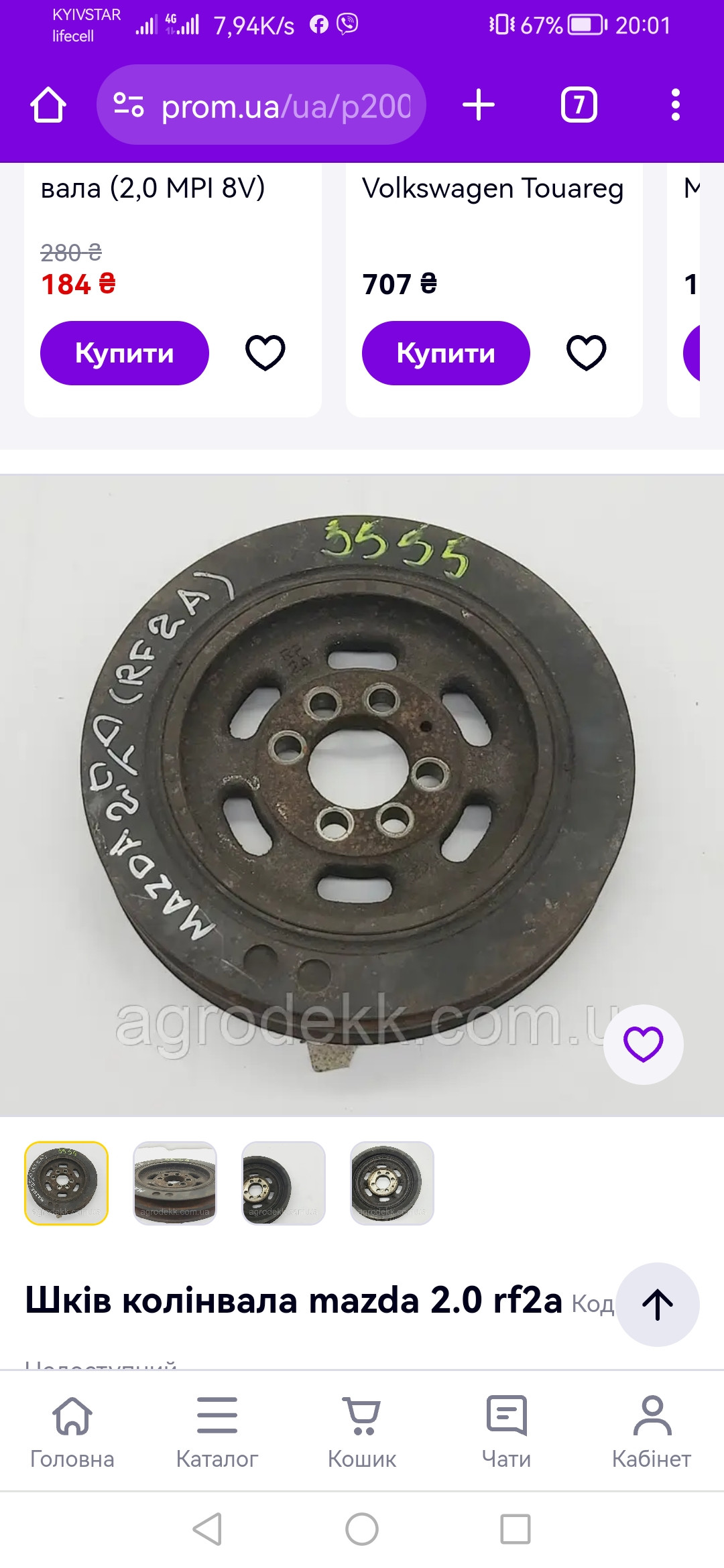Select the third pulley photo thumbnail

click(x=284, y=1183)
